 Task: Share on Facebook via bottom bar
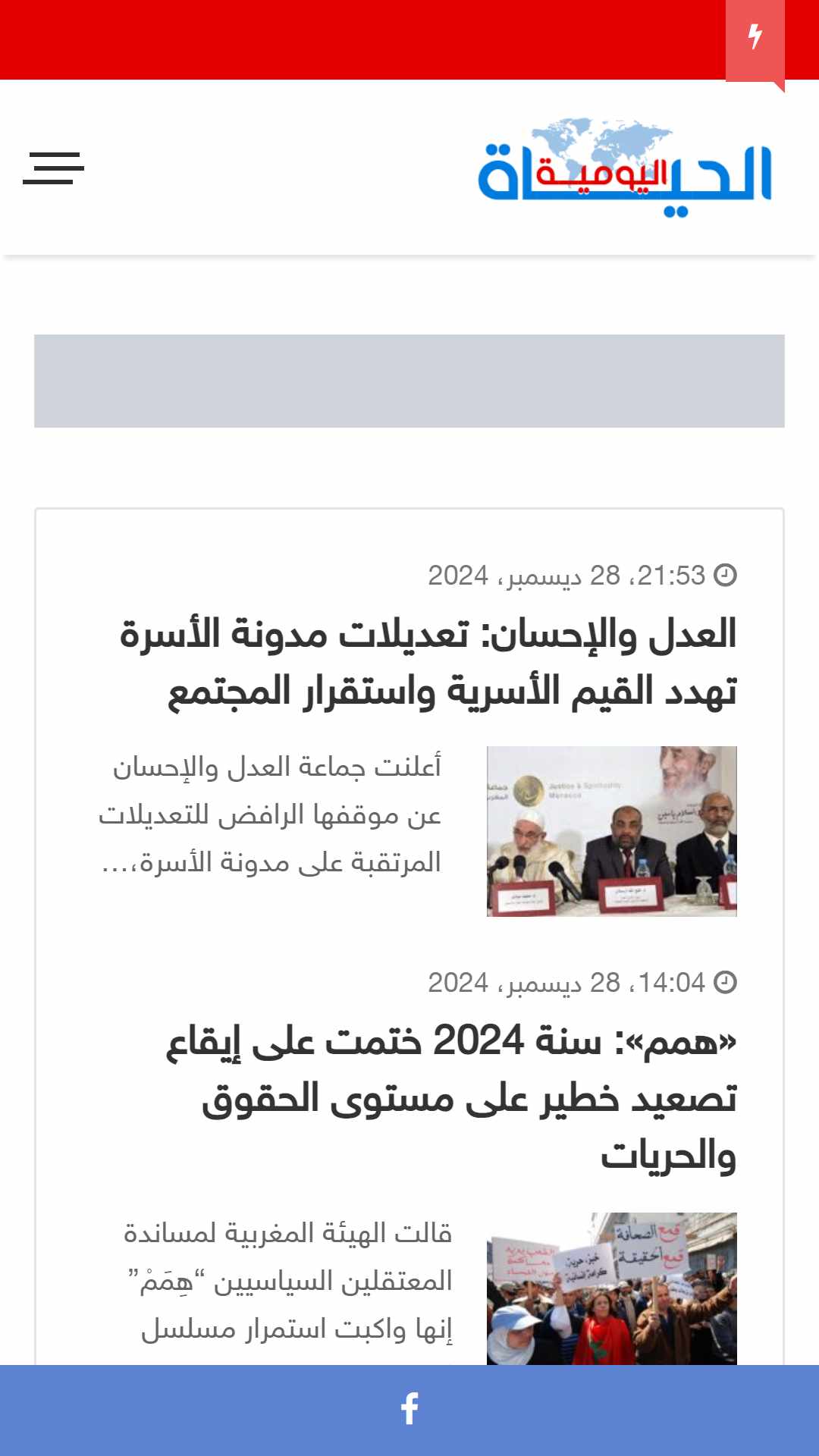pyautogui.click(x=409, y=1410)
